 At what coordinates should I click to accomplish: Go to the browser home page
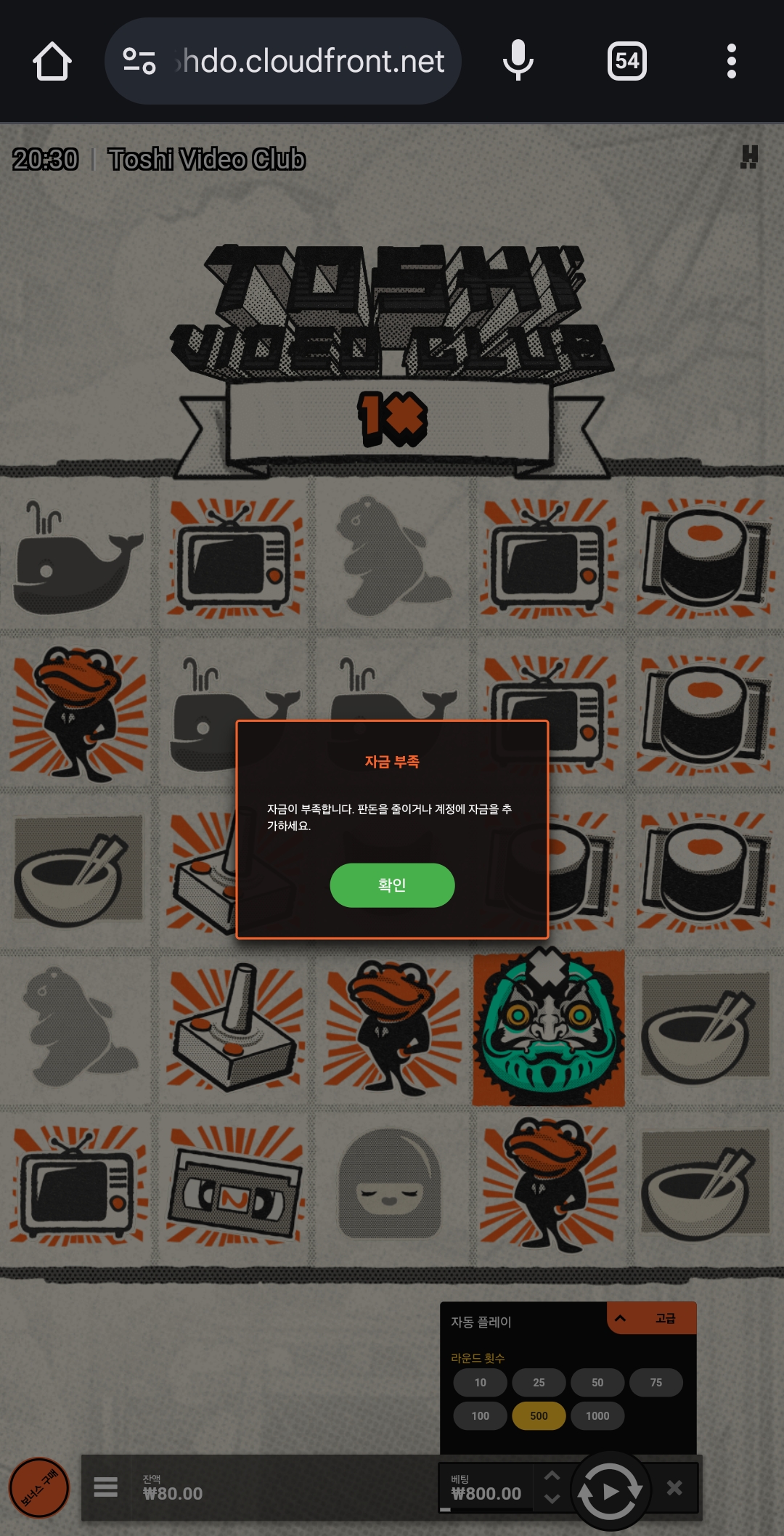[52, 61]
